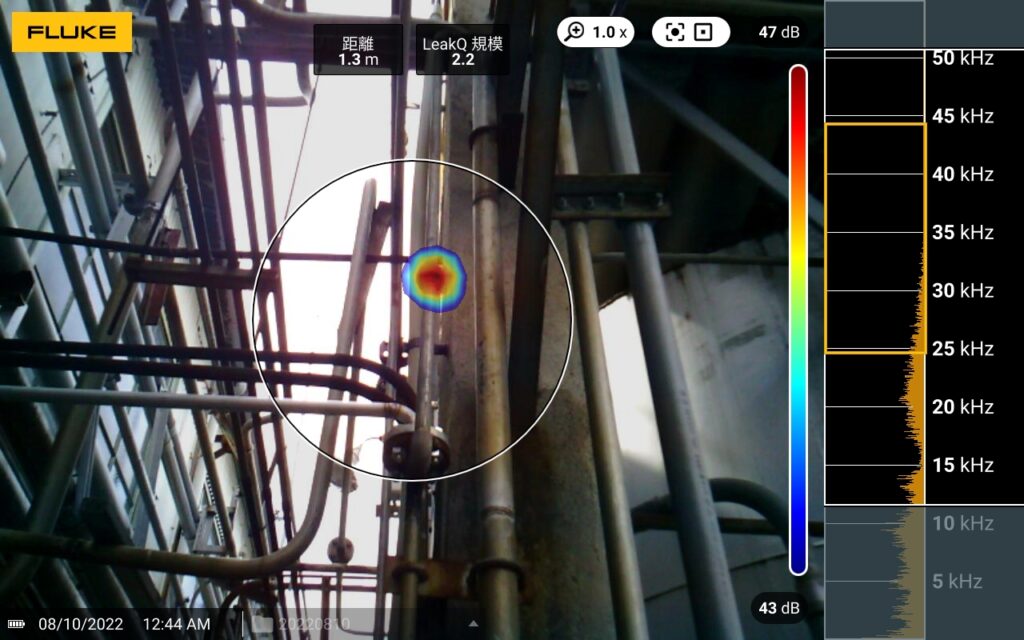Tap the 1.0x zoom magnifier button

tap(596, 32)
